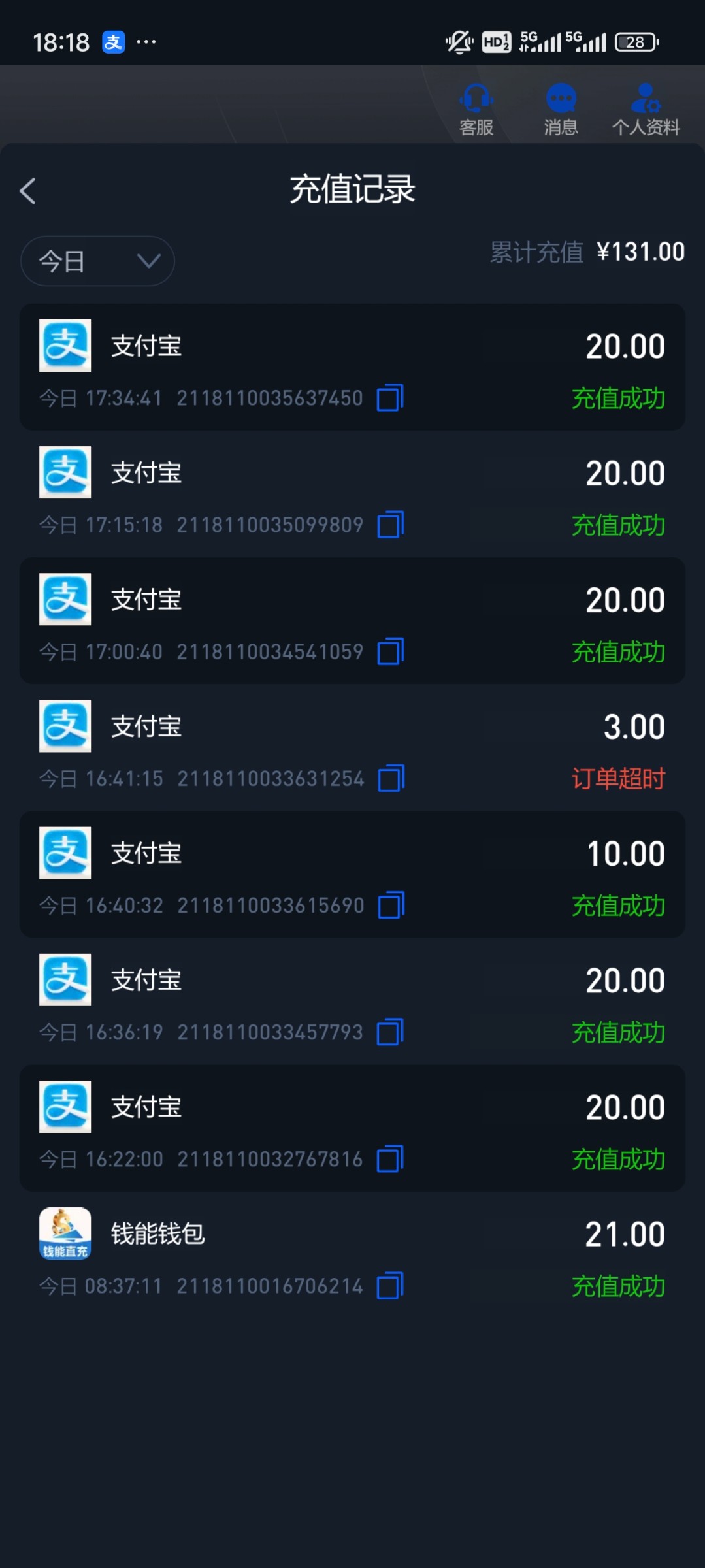Open 个人资料 profile settings
This screenshot has height=1568, width=705.
[646, 108]
